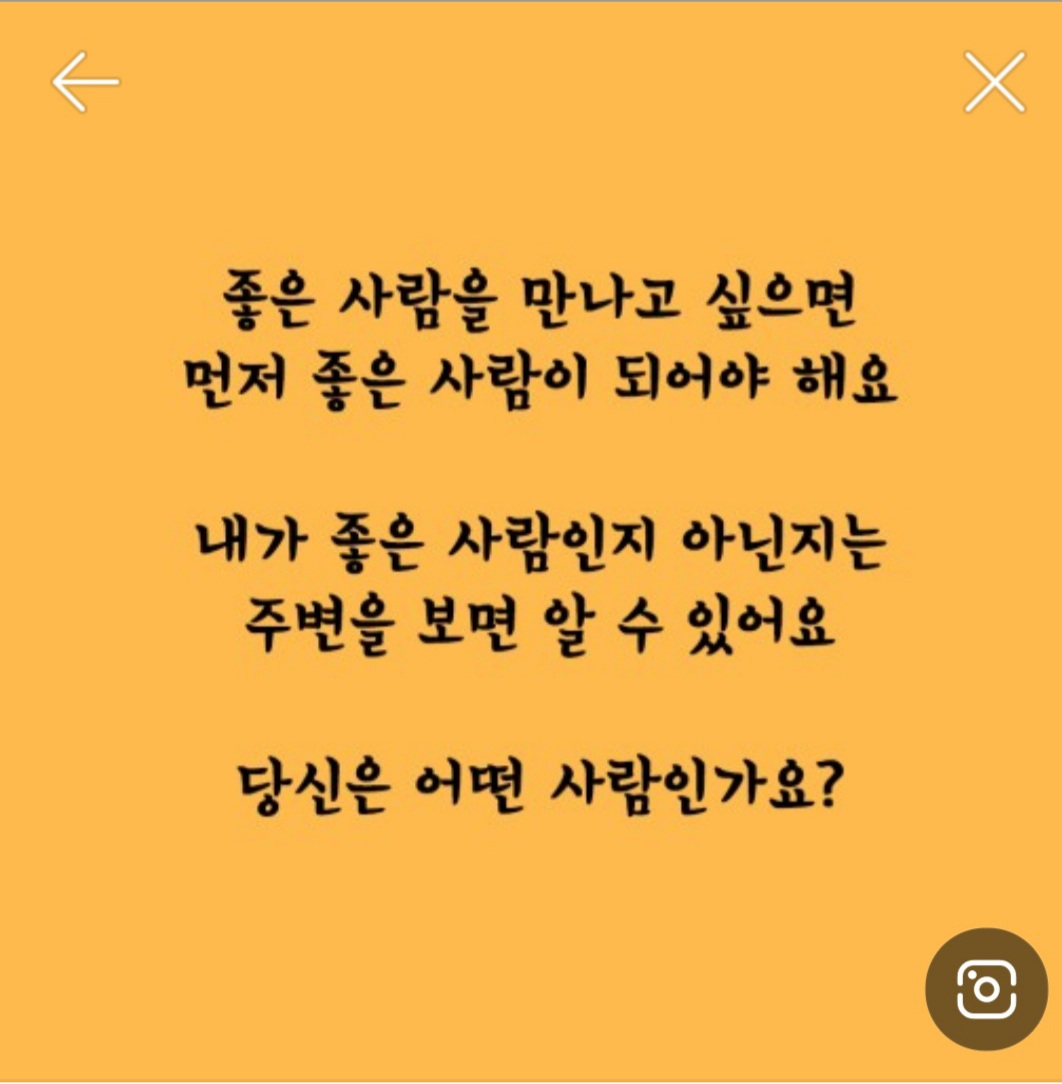Select the empty area above the quote

click(x=531, y=190)
